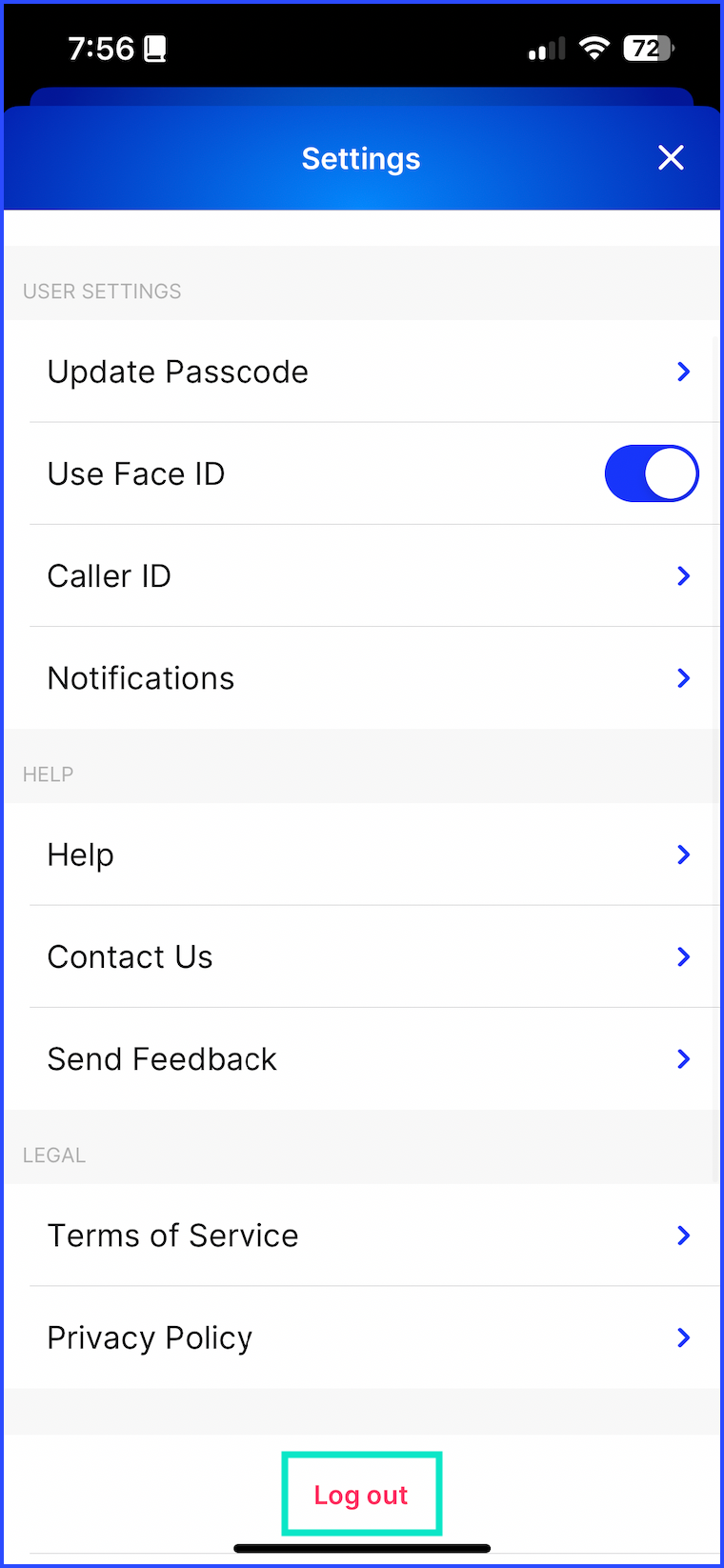The height and width of the screenshot is (1568, 724).
Task: Close the Settings screen
Action: 671,158
